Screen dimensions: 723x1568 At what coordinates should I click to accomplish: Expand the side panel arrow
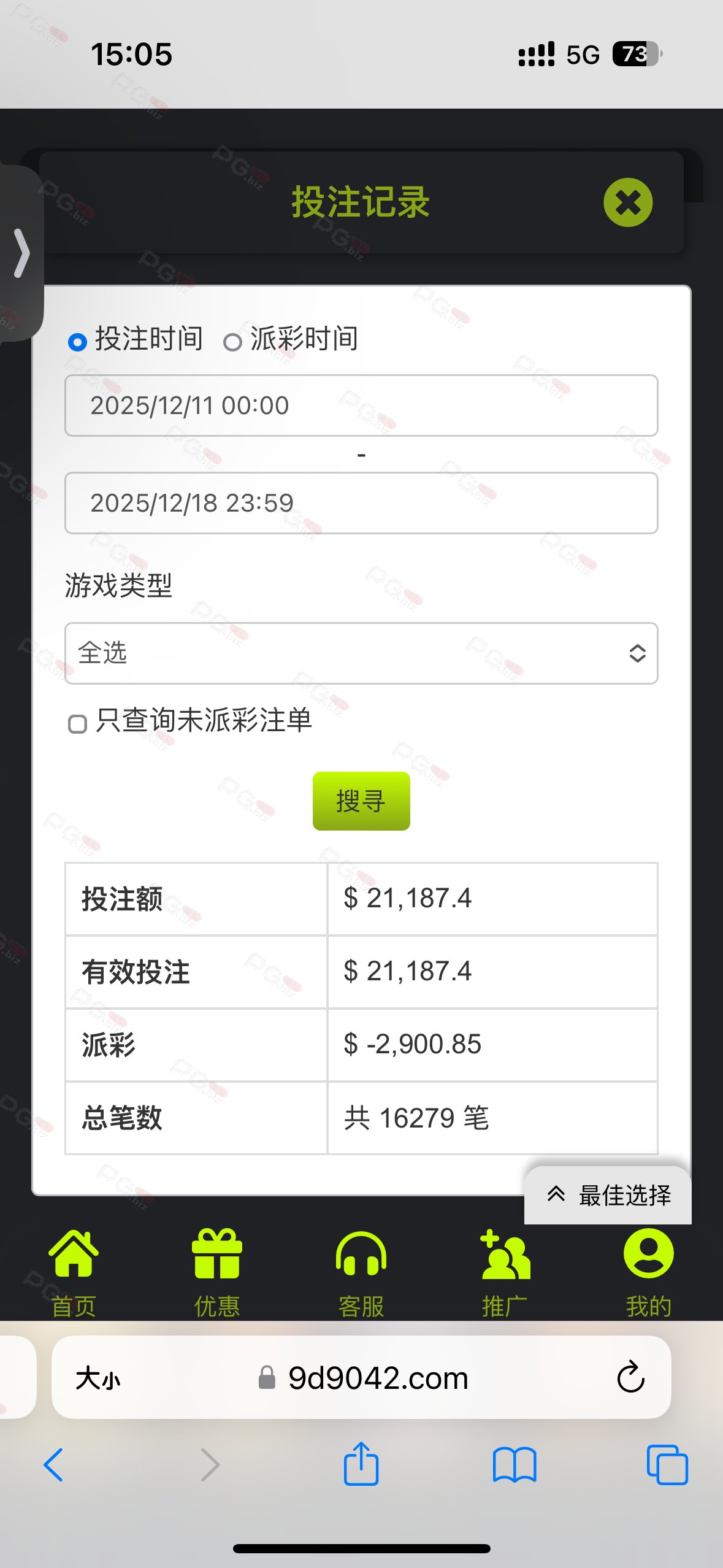click(x=22, y=253)
